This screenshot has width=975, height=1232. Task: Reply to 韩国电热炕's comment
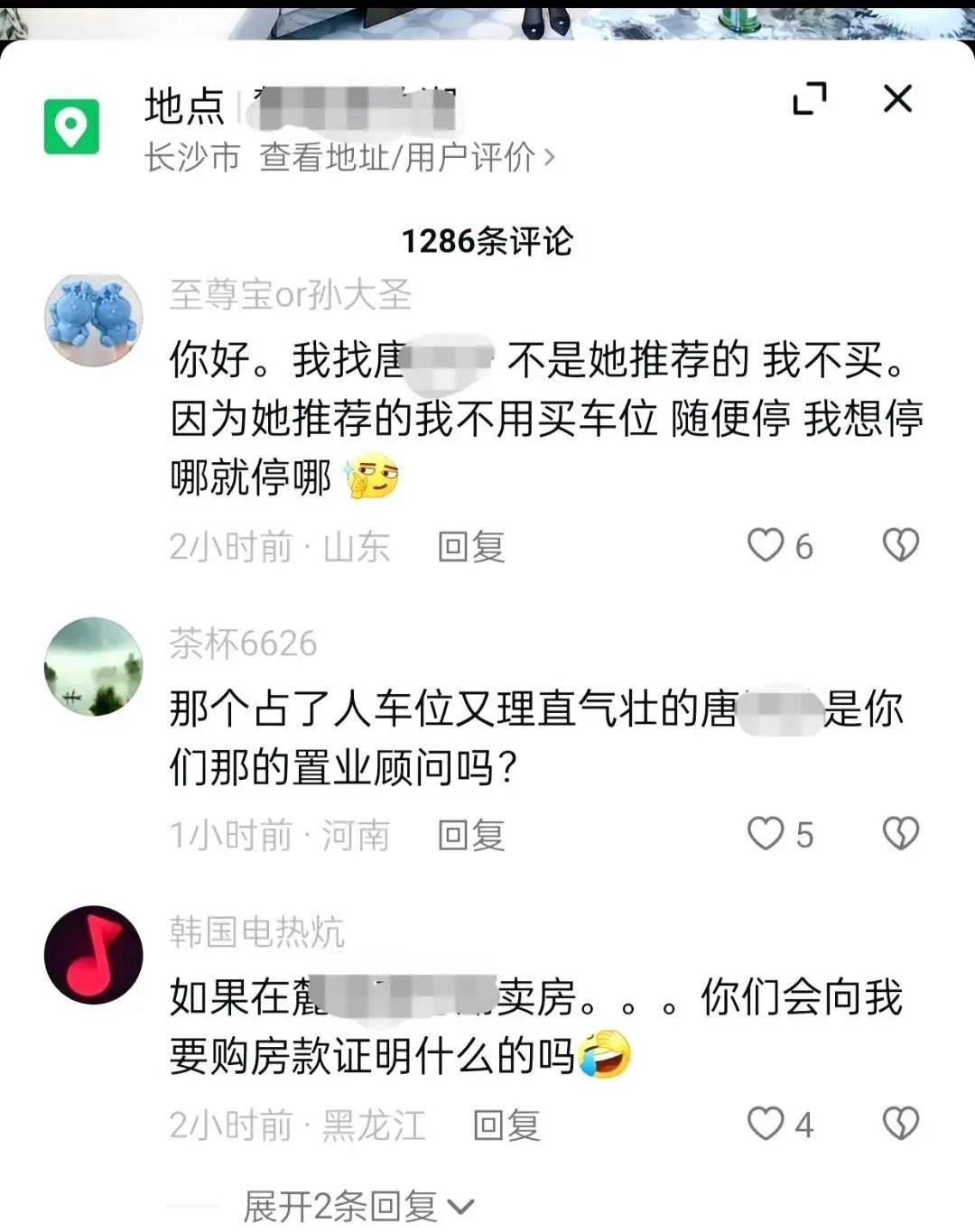coord(506,1125)
